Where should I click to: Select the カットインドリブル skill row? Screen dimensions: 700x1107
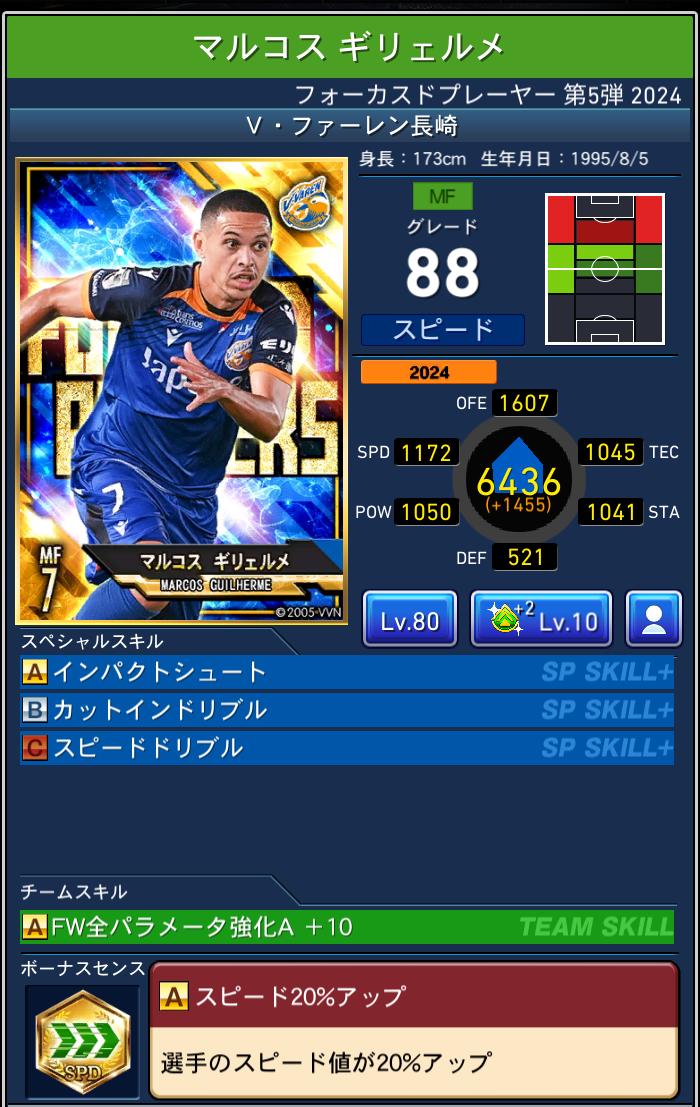346,710
